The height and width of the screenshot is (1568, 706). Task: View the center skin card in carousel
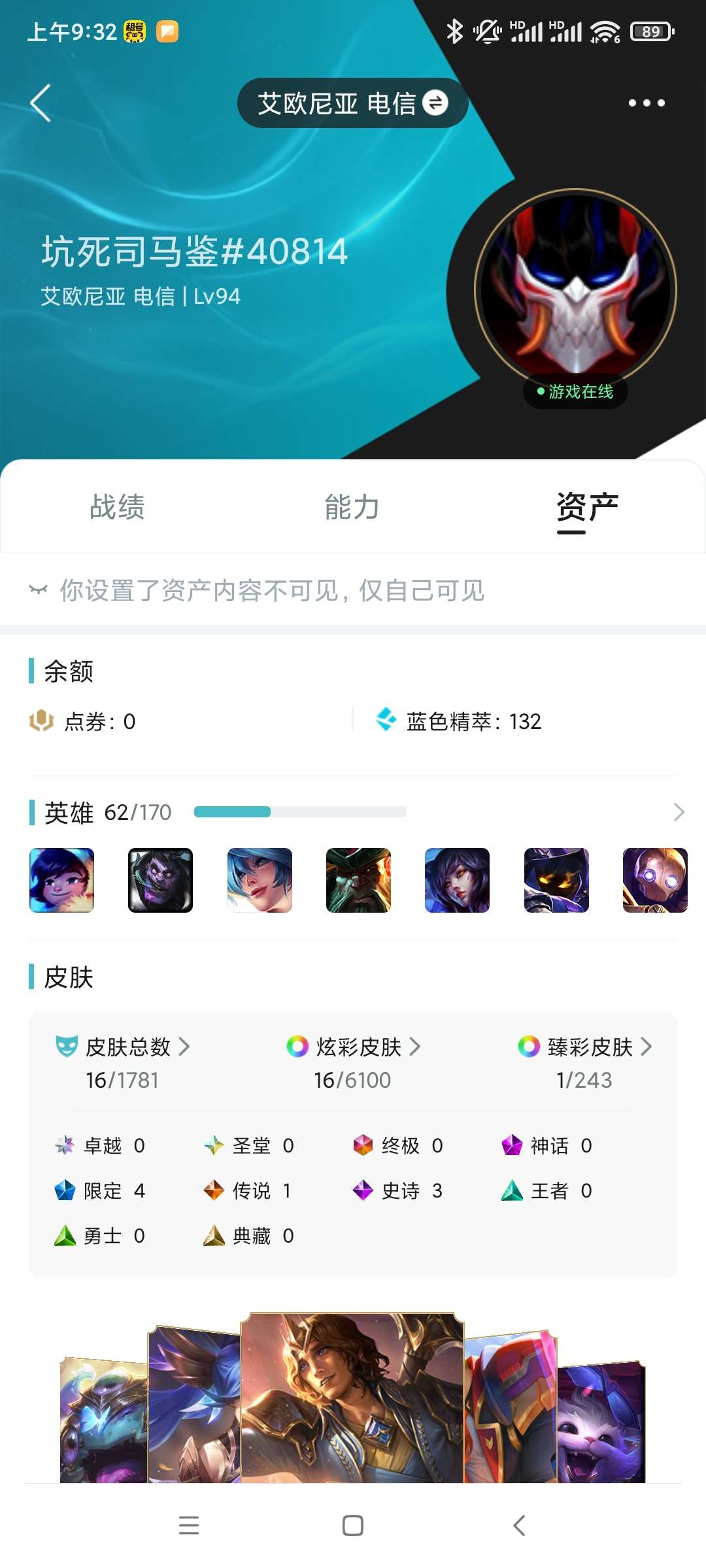[x=352, y=1398]
